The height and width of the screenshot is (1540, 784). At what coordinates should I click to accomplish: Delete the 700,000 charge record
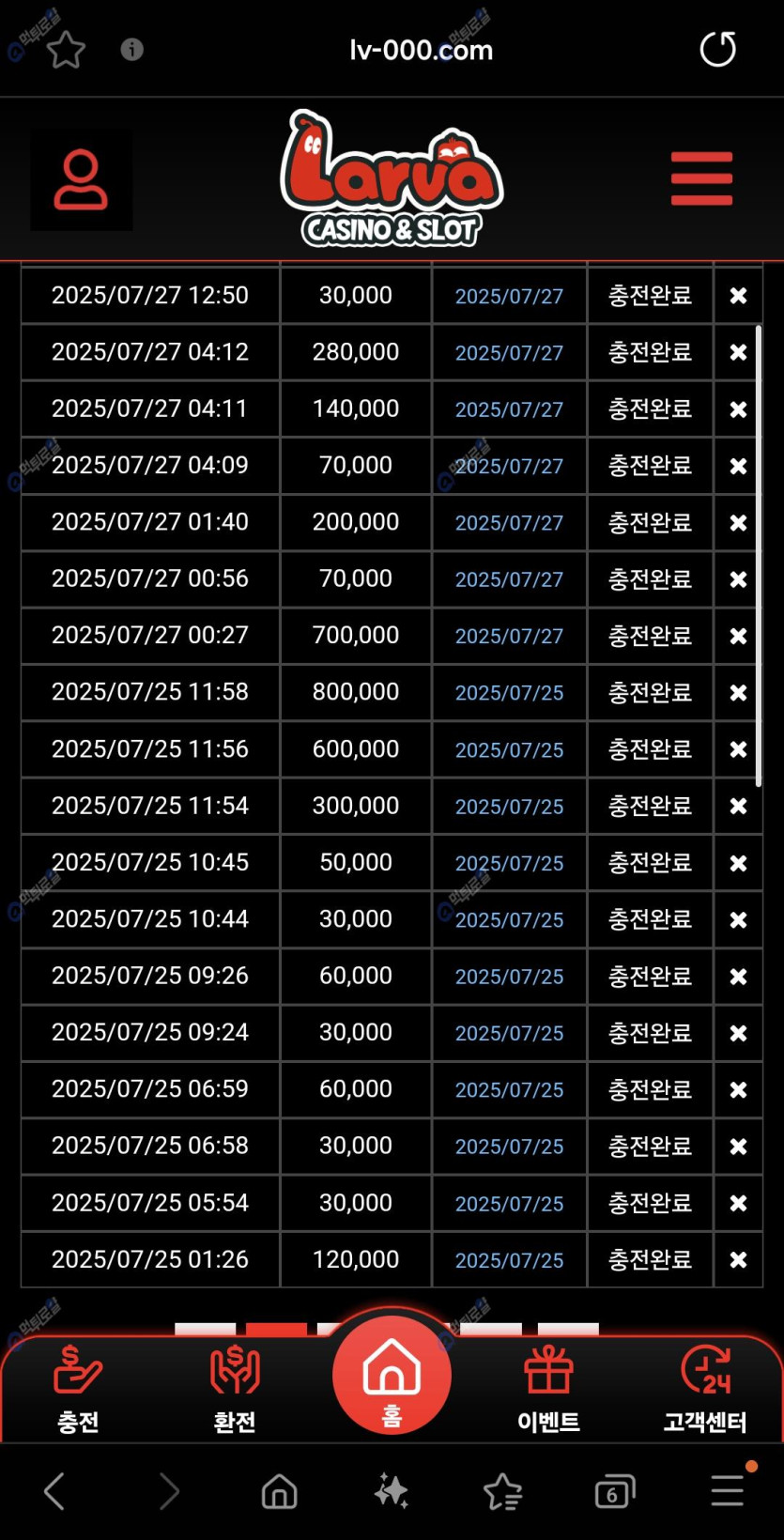(738, 636)
